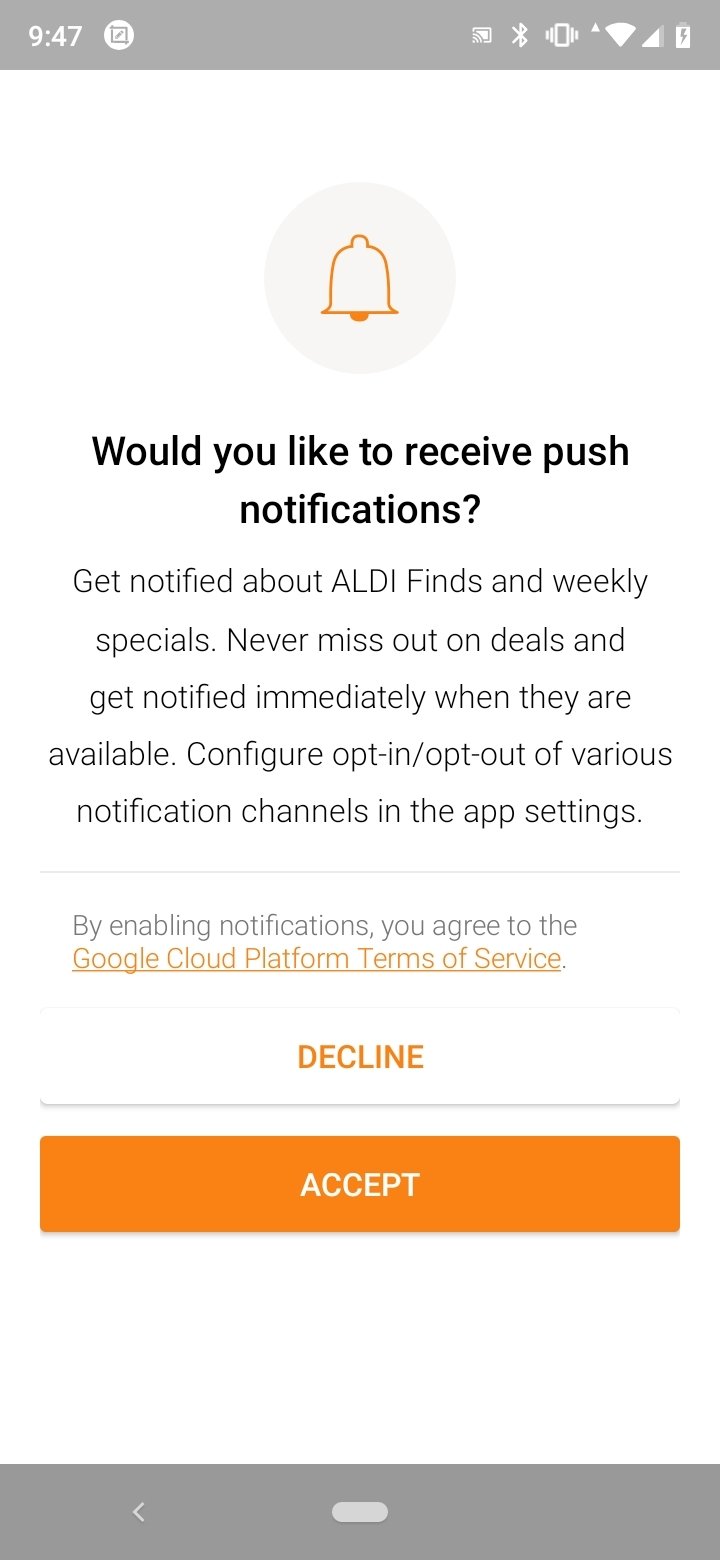720x1560 pixels.
Task: Go back with the system back arrow
Action: [139, 1512]
